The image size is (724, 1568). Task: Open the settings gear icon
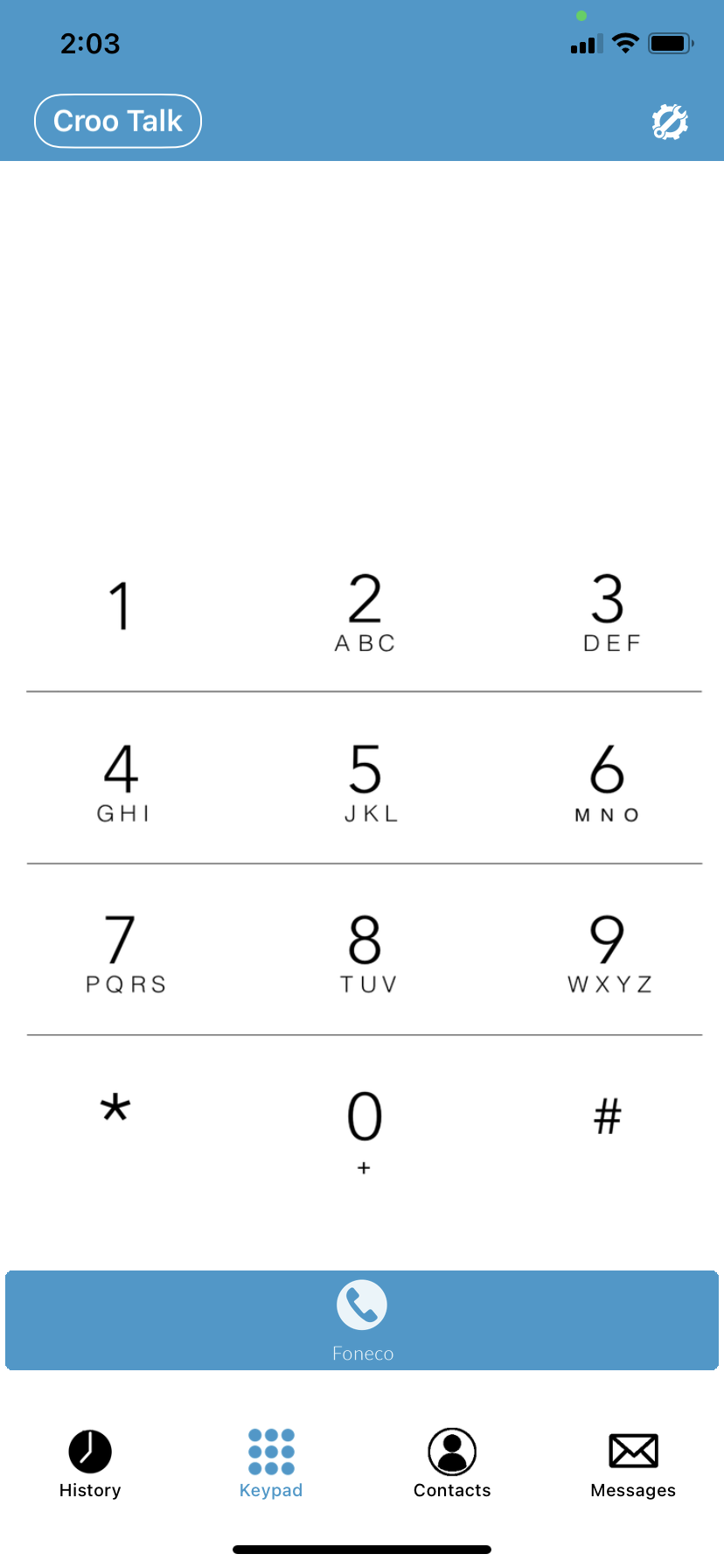click(x=670, y=121)
